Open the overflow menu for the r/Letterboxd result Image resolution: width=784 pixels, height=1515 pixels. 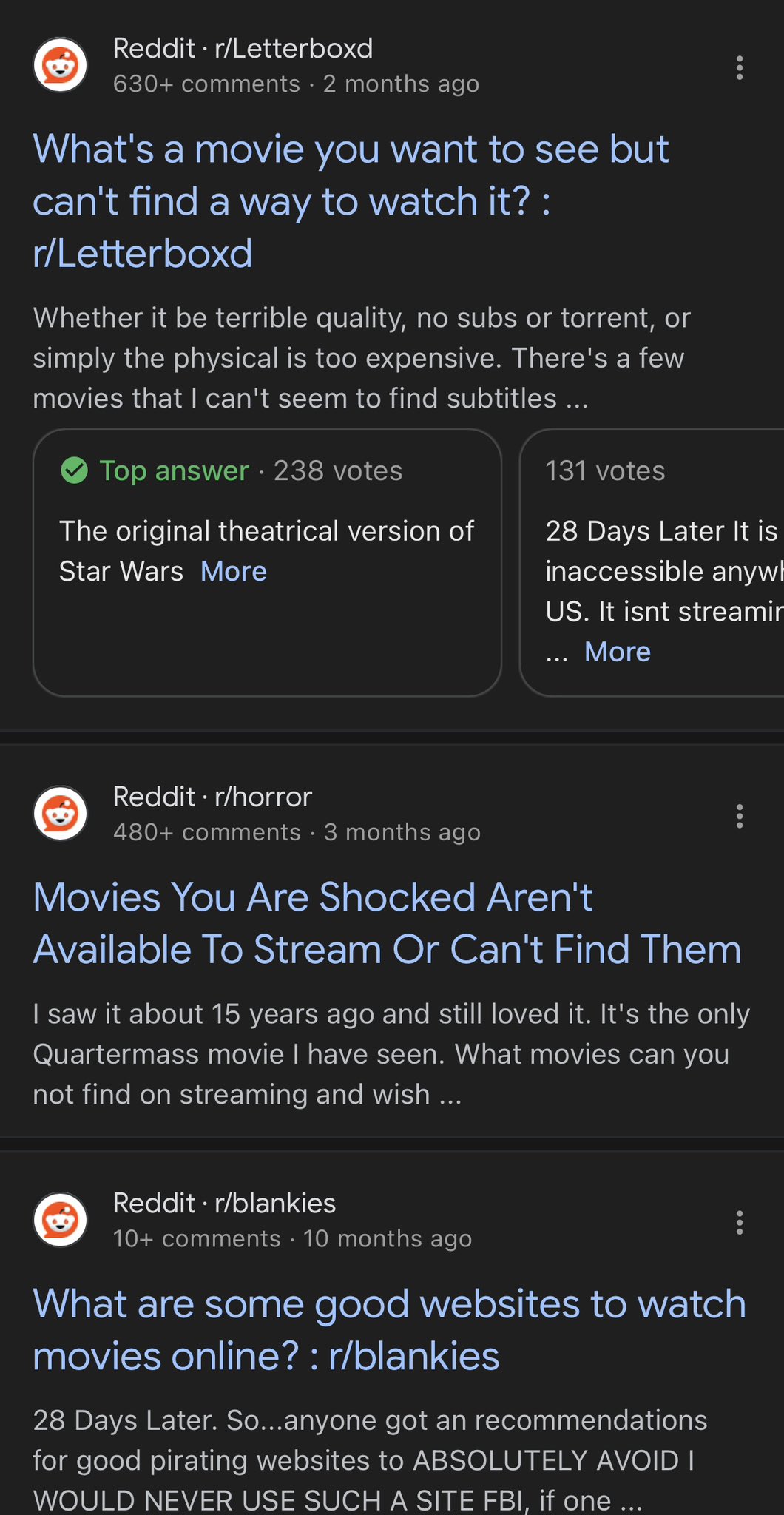point(739,67)
